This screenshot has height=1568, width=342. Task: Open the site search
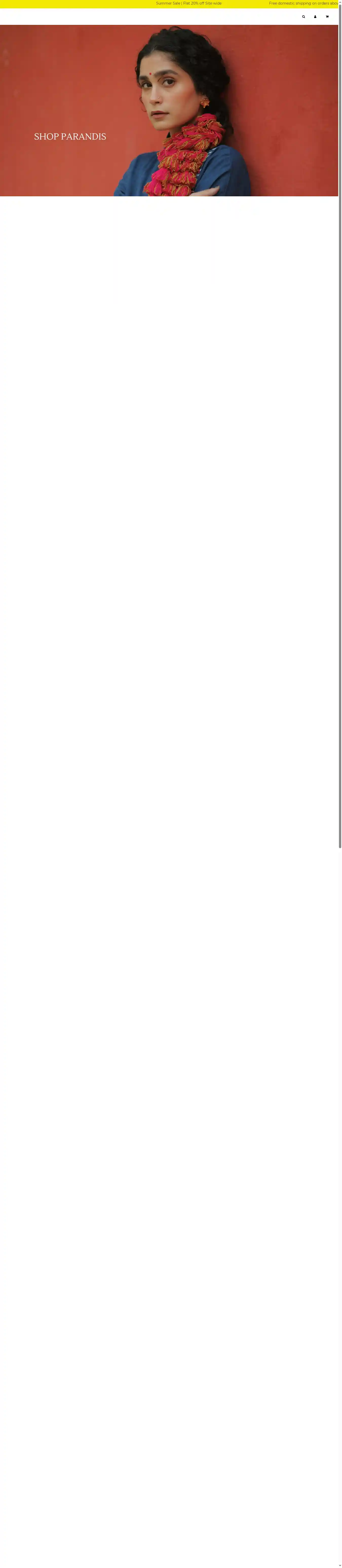pos(303,16)
